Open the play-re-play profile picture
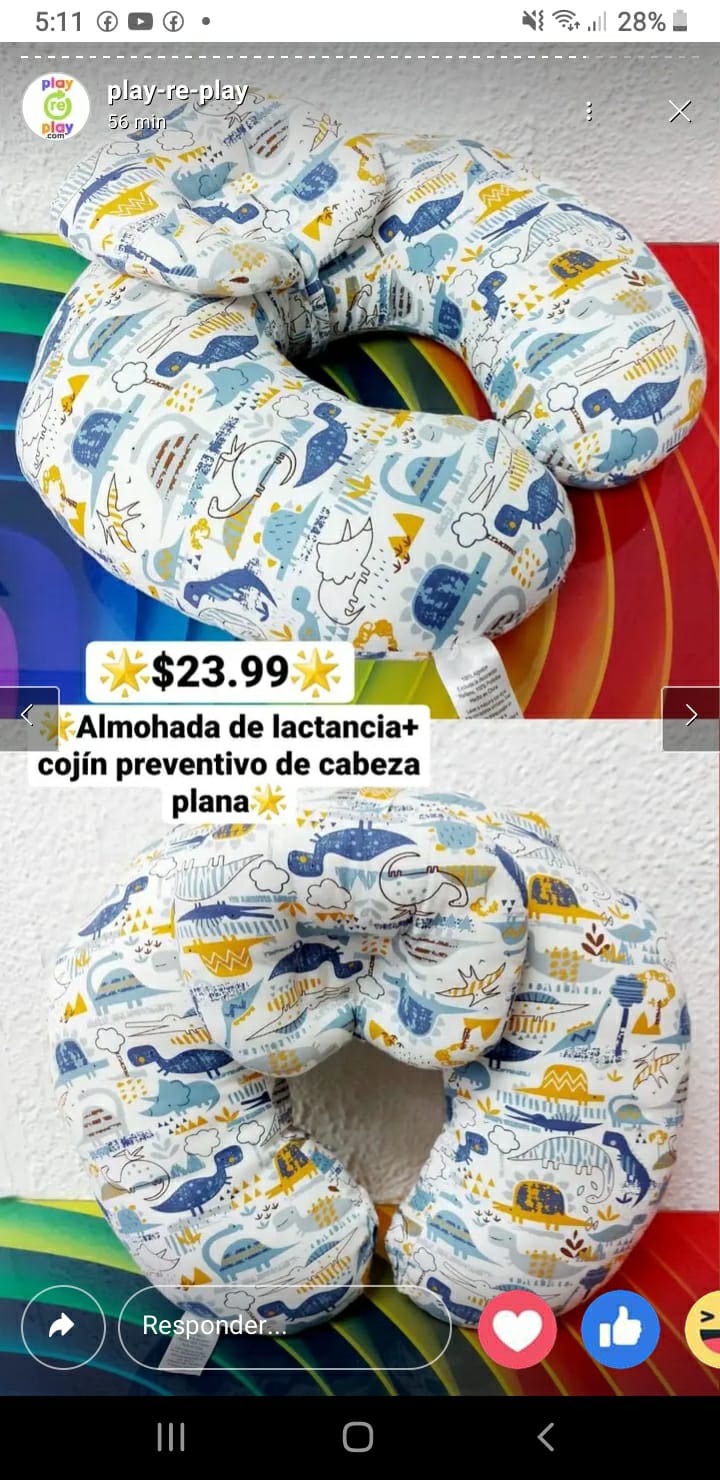Image resolution: width=720 pixels, height=1480 pixels. pos(56,106)
